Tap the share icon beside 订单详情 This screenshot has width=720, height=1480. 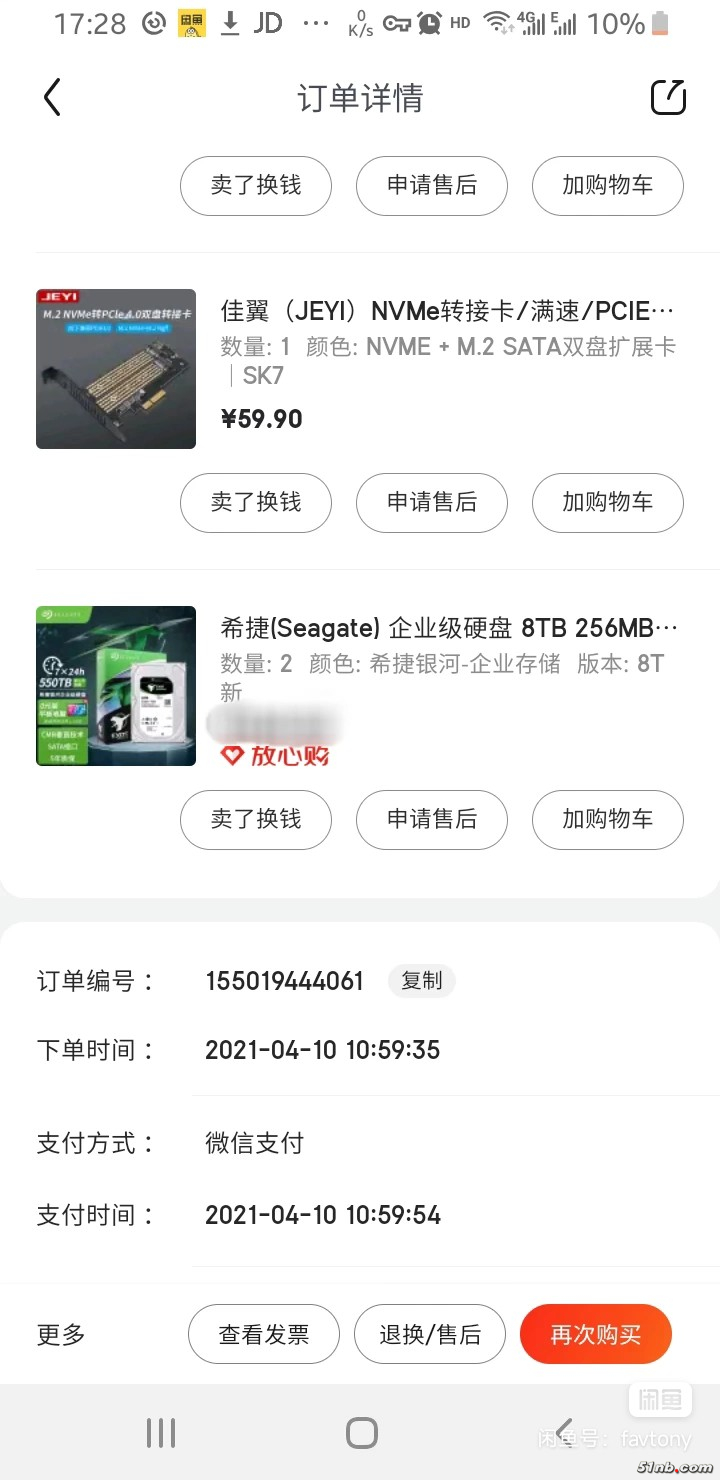click(x=668, y=98)
